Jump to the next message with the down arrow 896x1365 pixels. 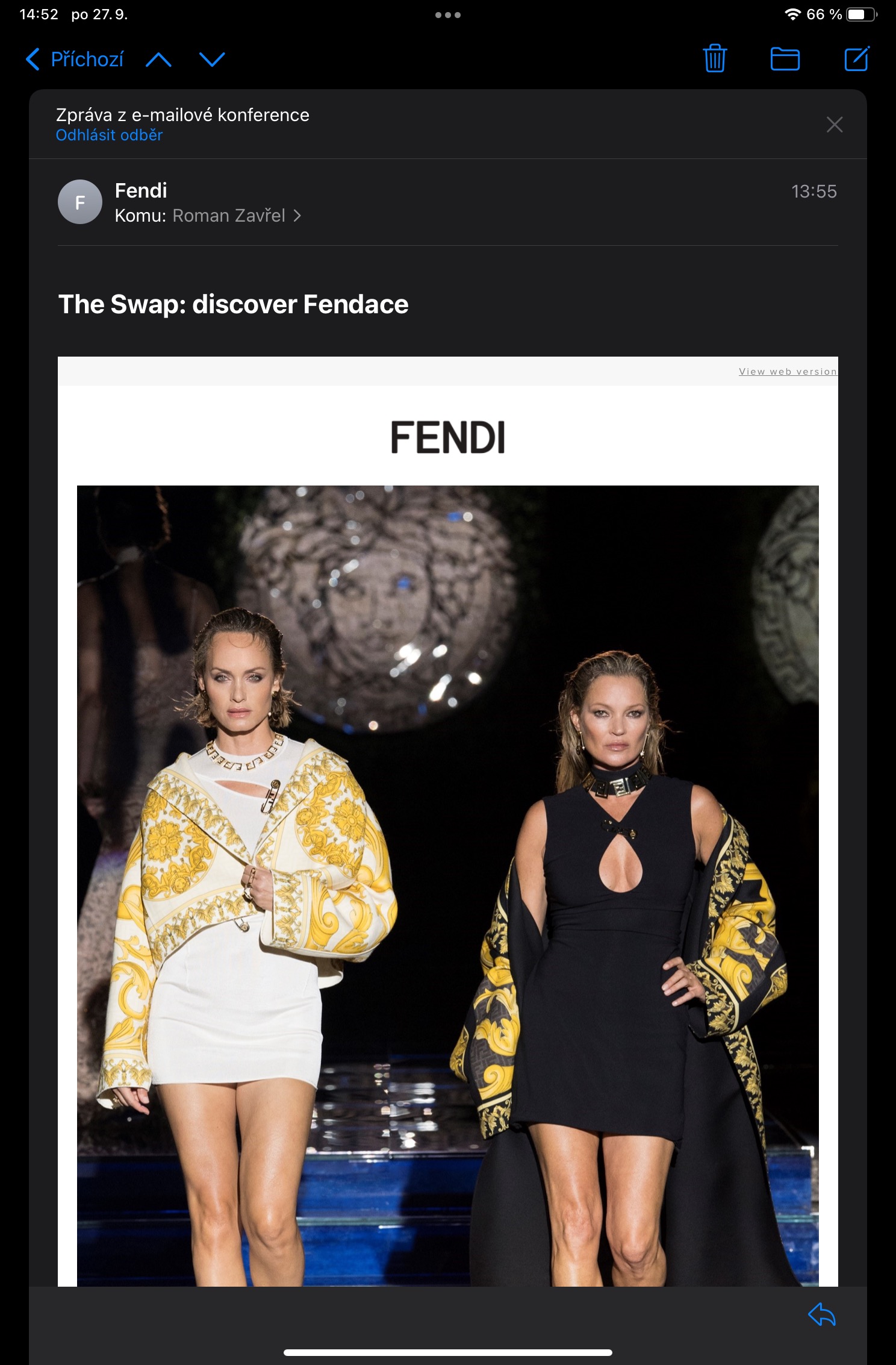point(212,59)
